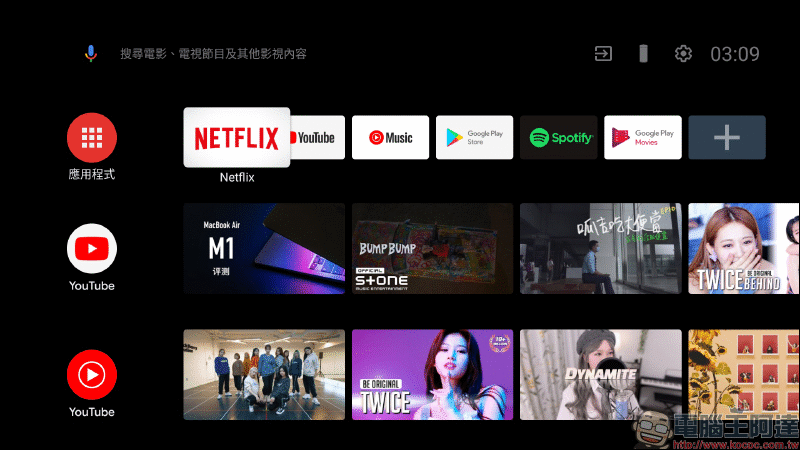The height and width of the screenshot is (450, 800).
Task: Open the remote notification icon beside settings
Action: 643,53
